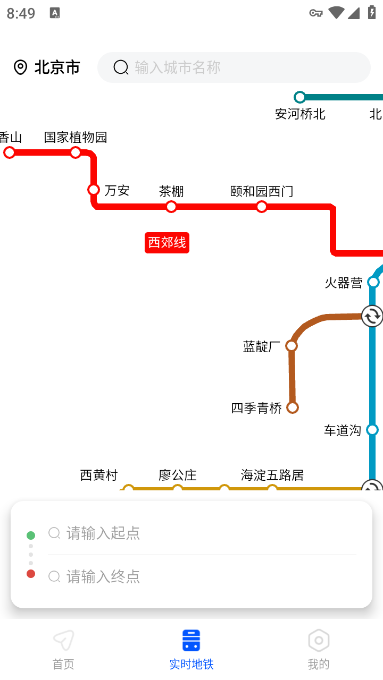
Task: Enter a start point in 请输入起点
Action: (x=202, y=533)
